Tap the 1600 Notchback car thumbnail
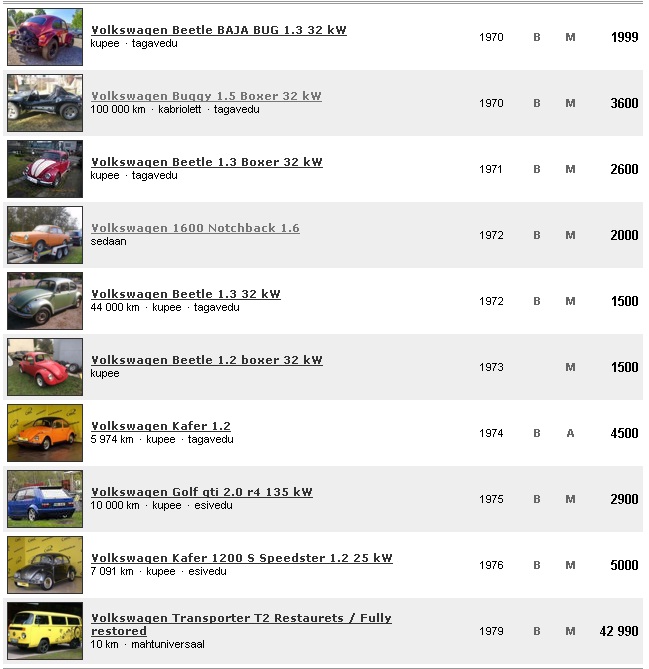Viewport: 649px width, 669px height. tap(45, 235)
